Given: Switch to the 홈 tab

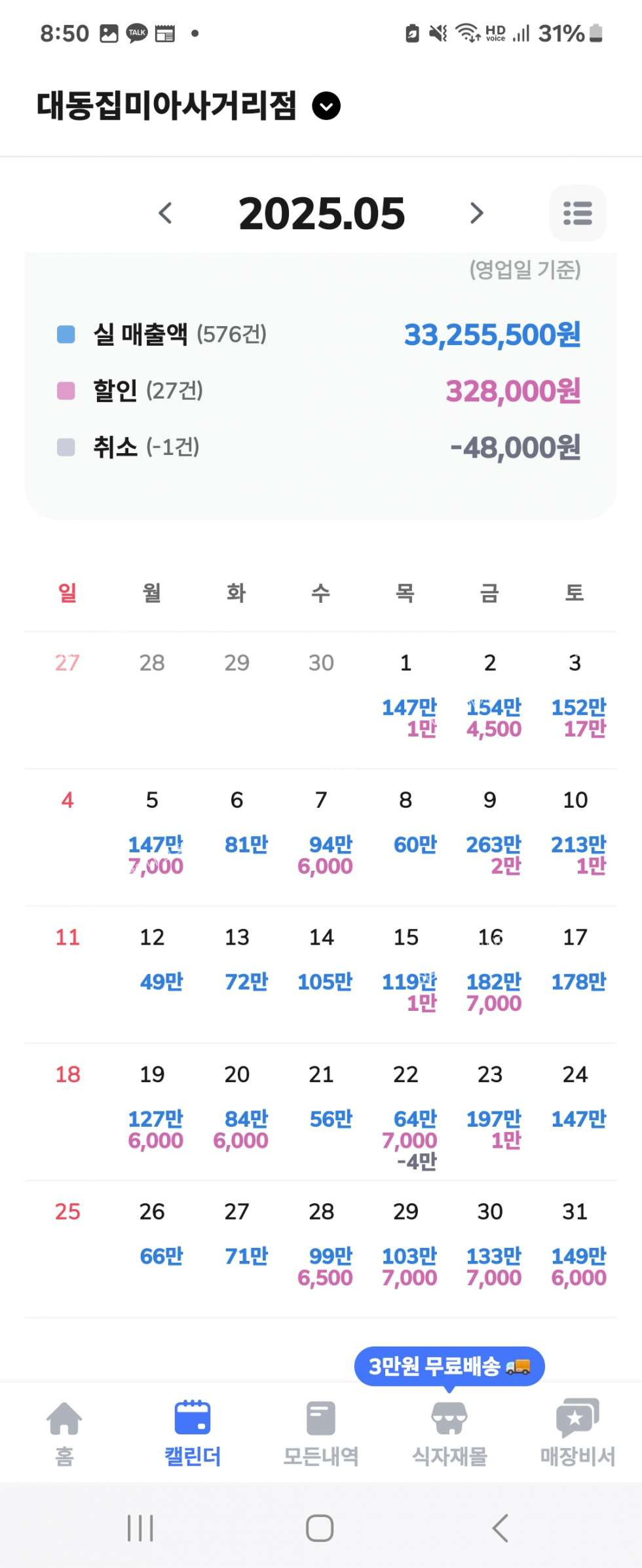Looking at the screenshot, I should point(64,1432).
